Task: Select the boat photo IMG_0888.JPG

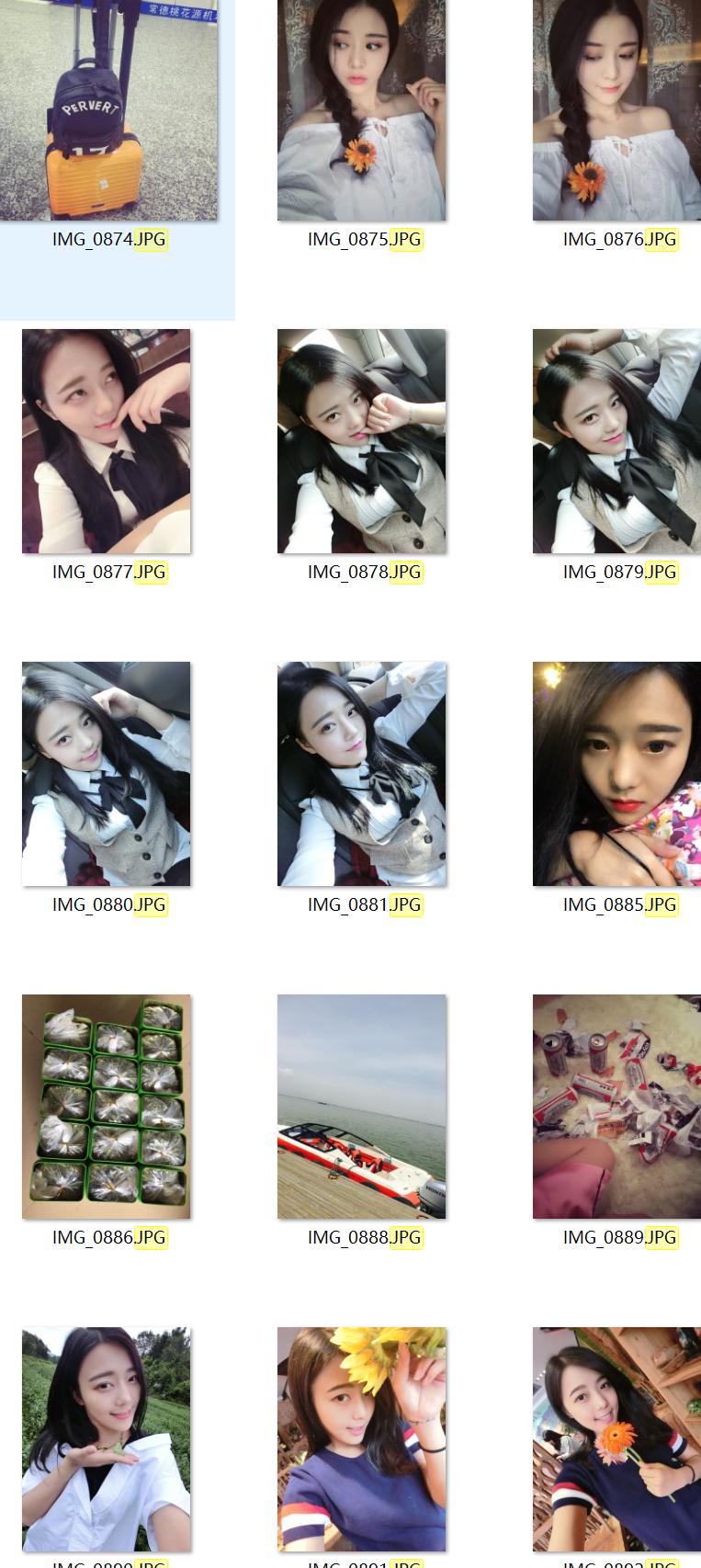Action: [361, 1107]
